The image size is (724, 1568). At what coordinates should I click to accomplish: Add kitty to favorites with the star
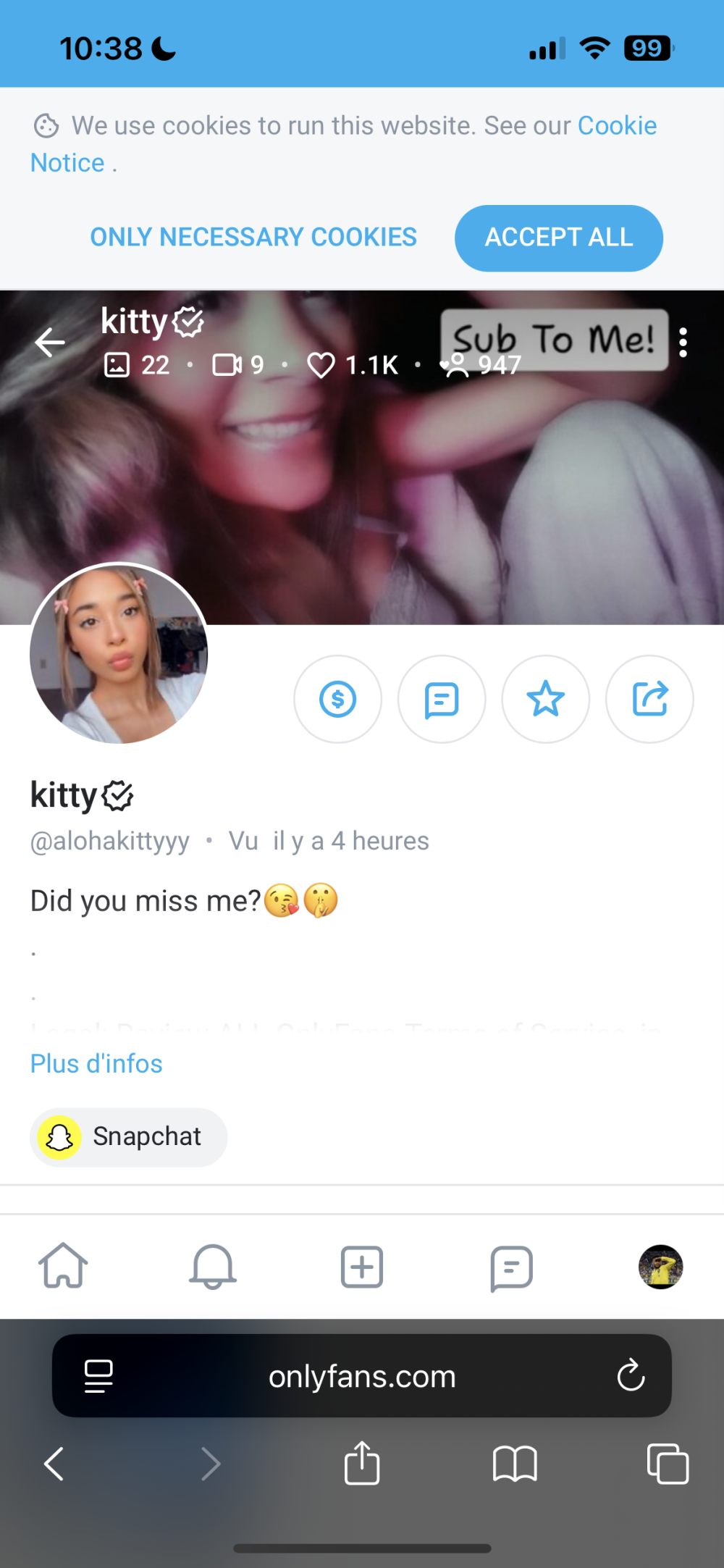pos(545,700)
